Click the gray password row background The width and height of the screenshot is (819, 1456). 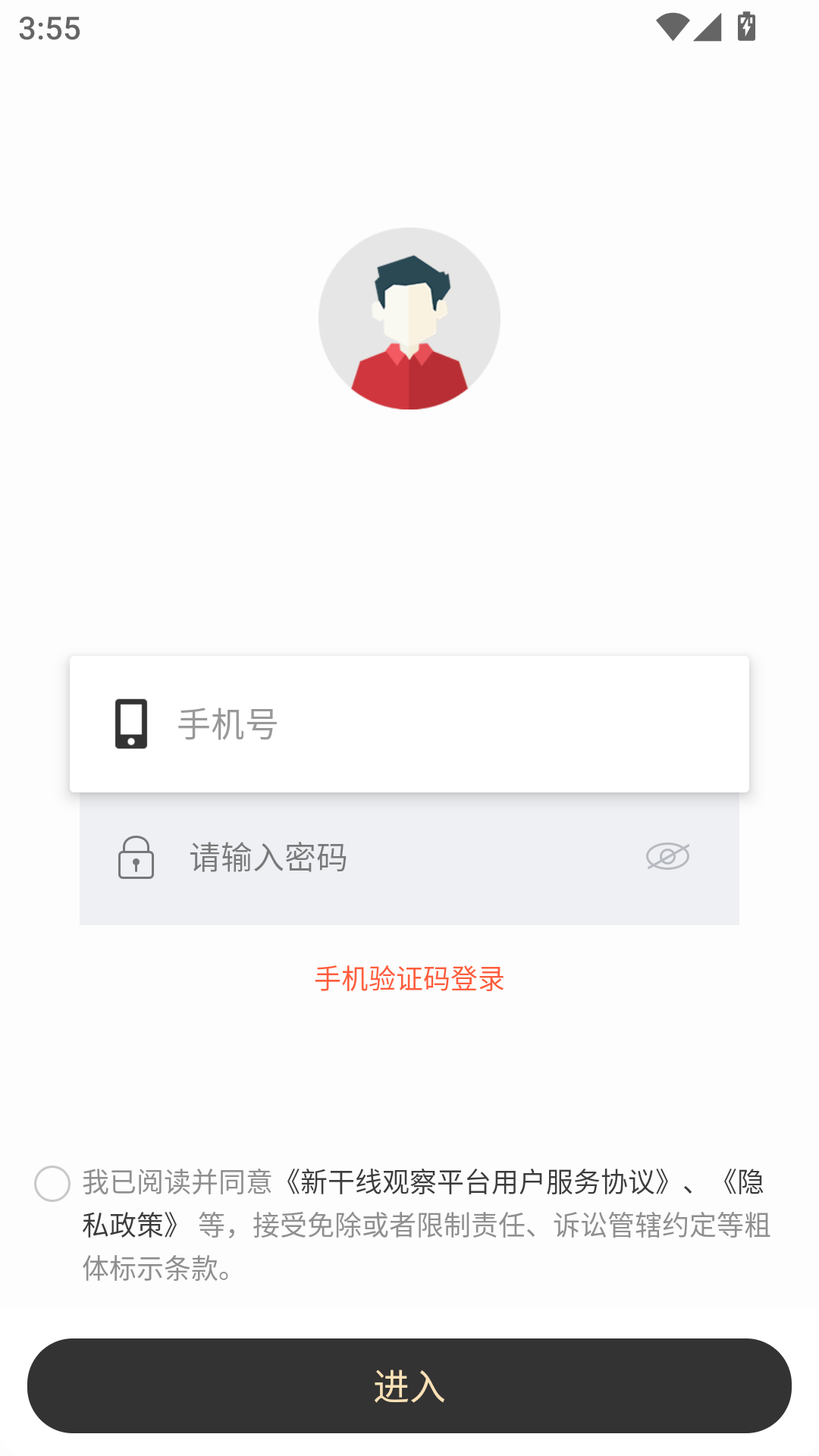[x=409, y=858]
